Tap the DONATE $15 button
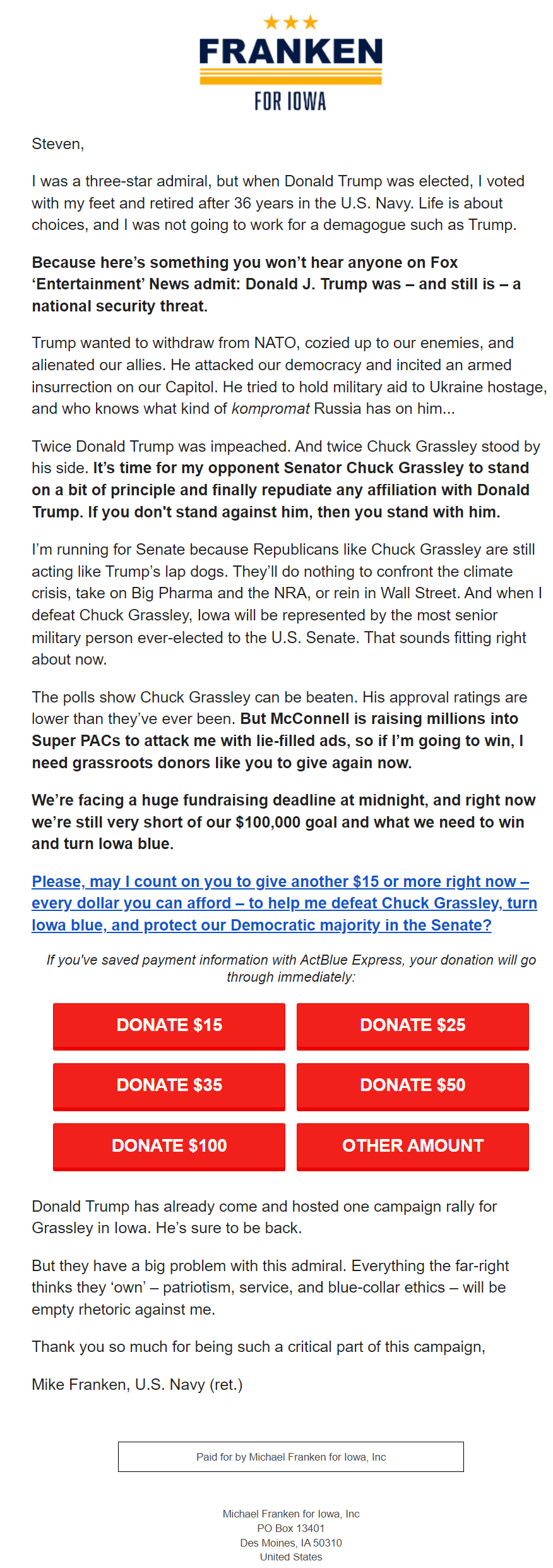This screenshot has height=1568, width=553. 169,1025
